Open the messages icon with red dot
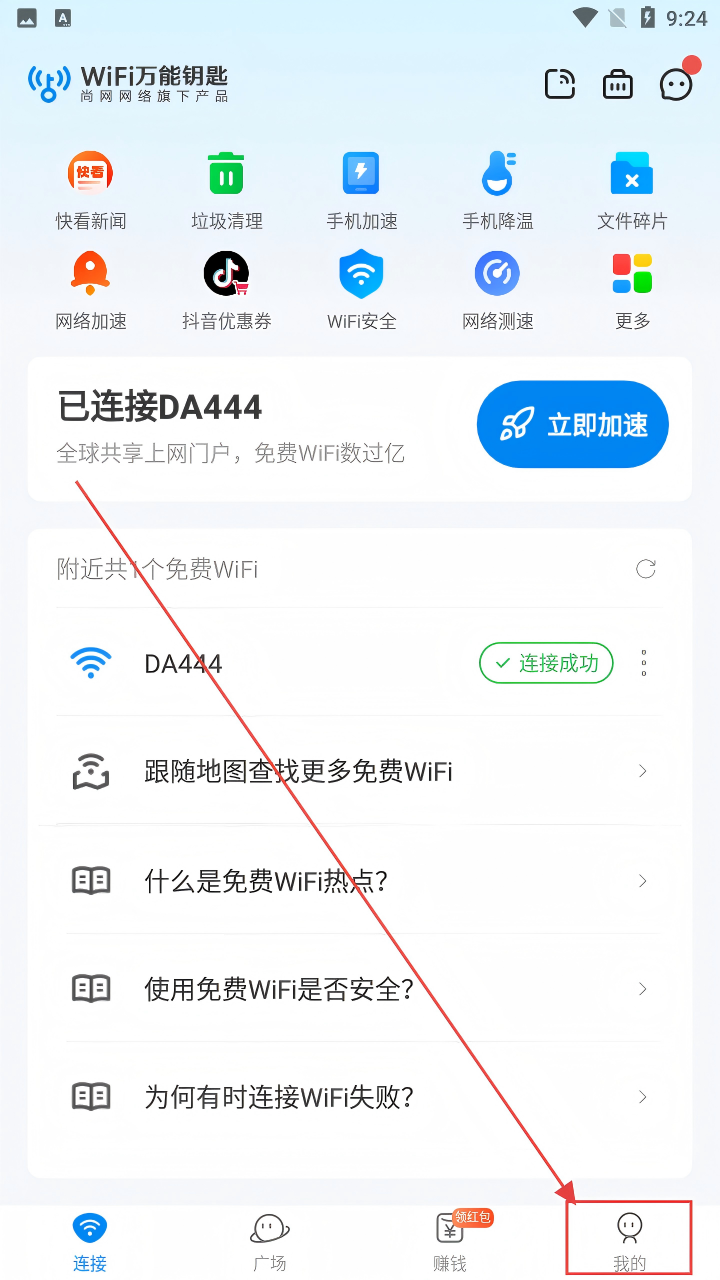 pyautogui.click(x=677, y=84)
